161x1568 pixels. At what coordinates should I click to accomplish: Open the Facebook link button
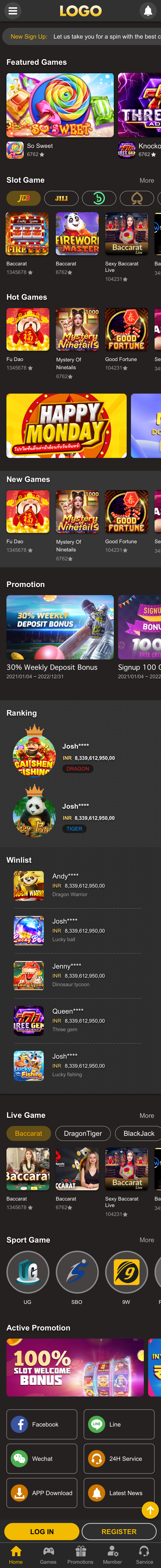[x=41, y=1424]
